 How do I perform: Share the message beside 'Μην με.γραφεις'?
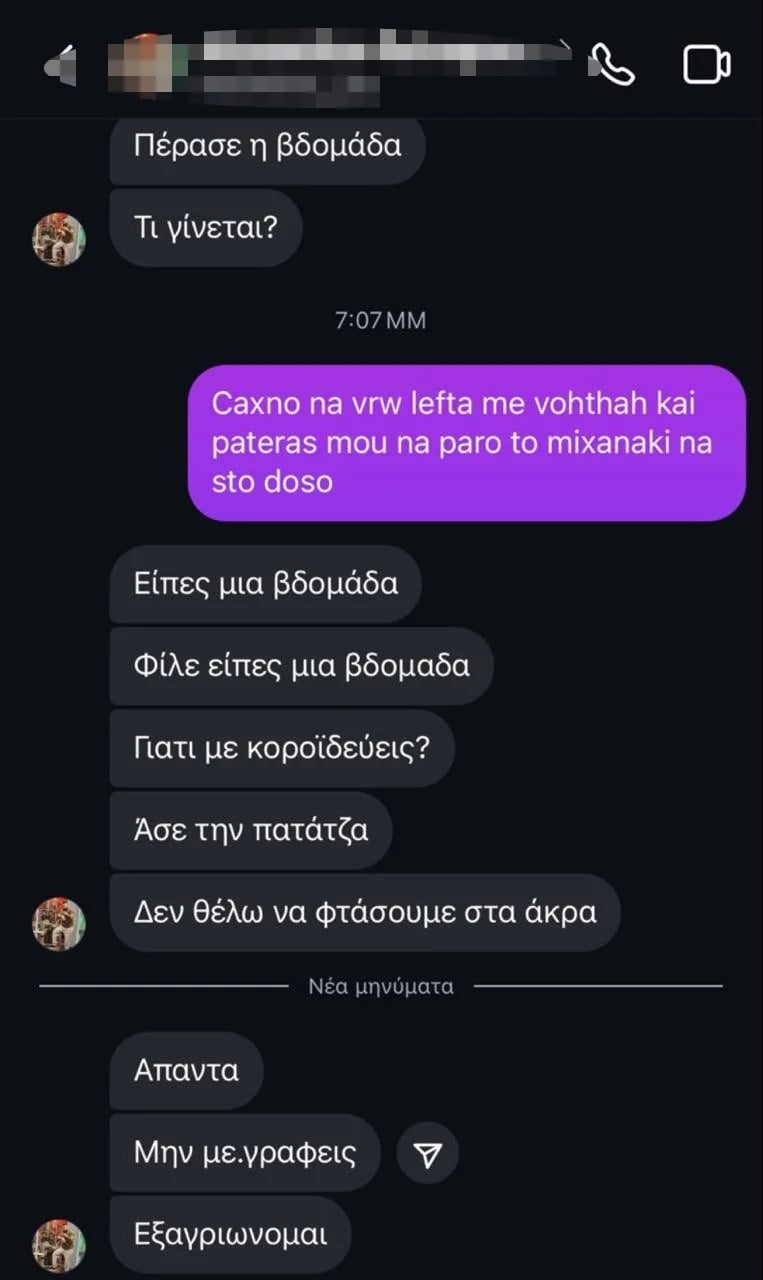(428, 1155)
